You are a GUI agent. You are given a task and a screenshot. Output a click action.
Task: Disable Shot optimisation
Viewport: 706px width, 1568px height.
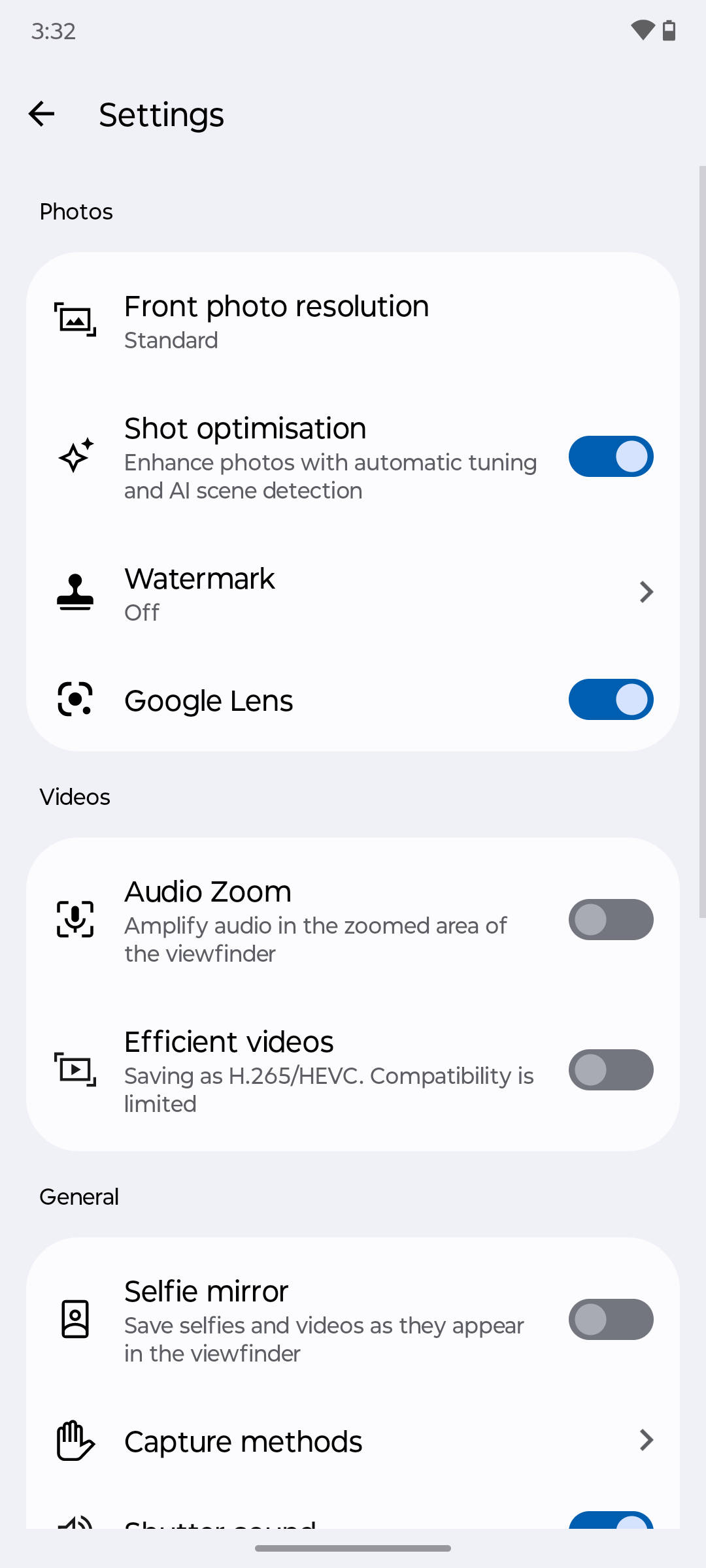tap(611, 456)
